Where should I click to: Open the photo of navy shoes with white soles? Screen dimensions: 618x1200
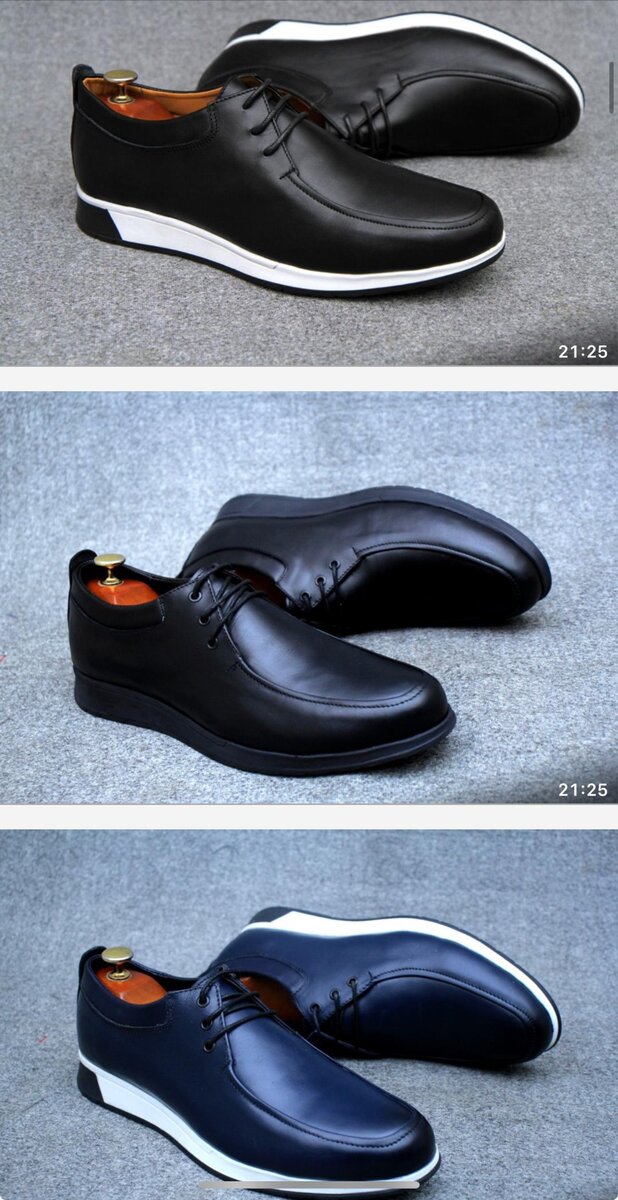[309, 1010]
